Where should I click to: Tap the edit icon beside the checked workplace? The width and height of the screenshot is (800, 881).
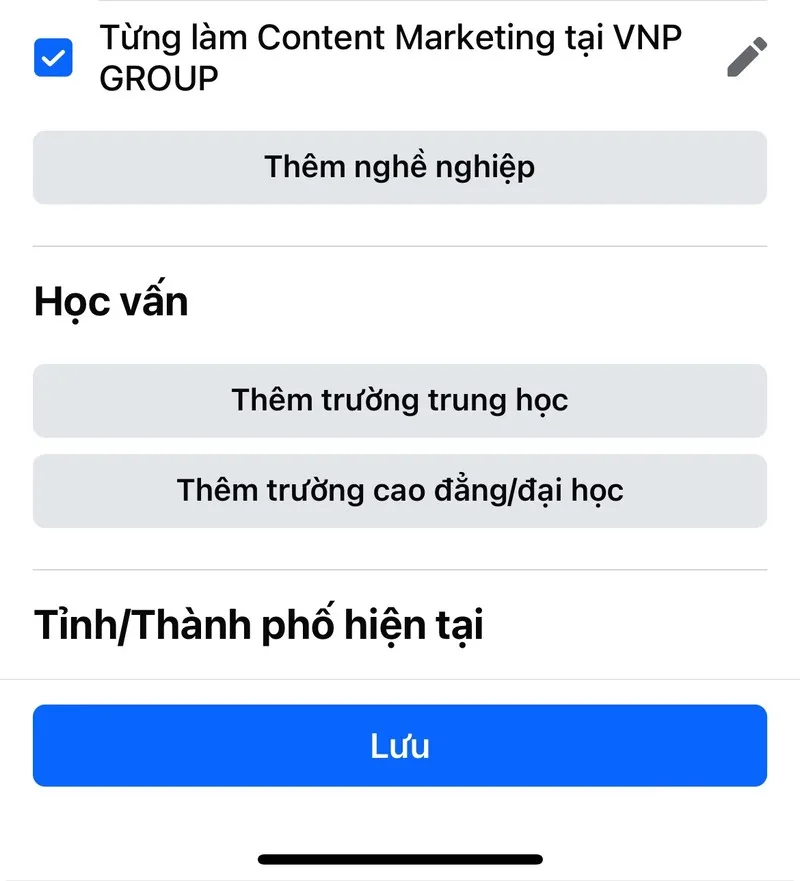(x=746, y=58)
